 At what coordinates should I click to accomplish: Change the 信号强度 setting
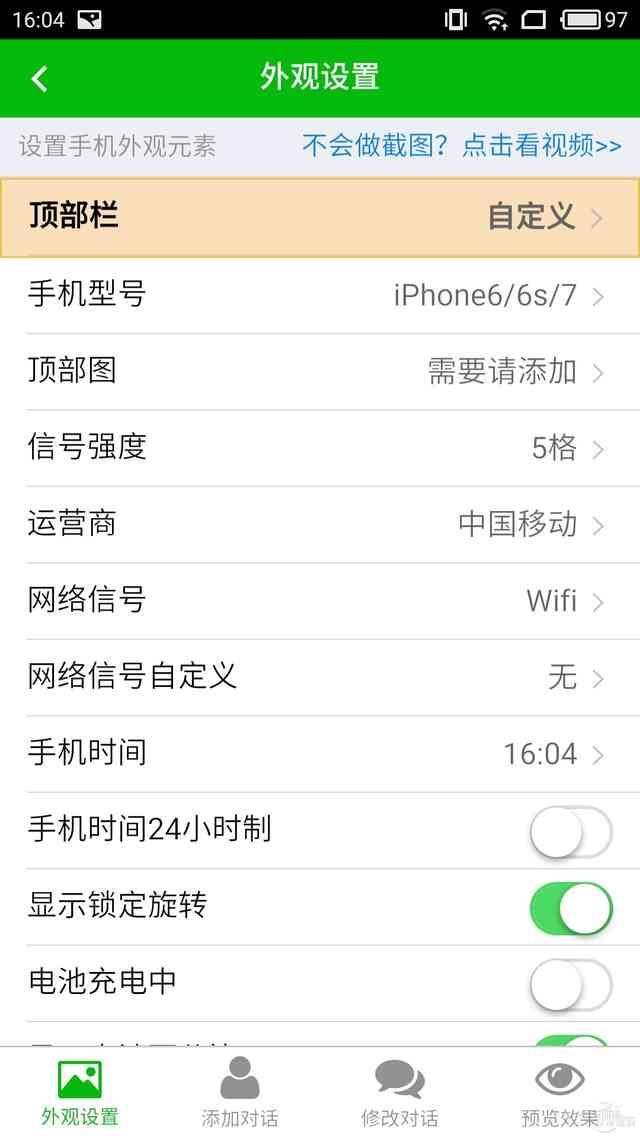click(x=320, y=448)
